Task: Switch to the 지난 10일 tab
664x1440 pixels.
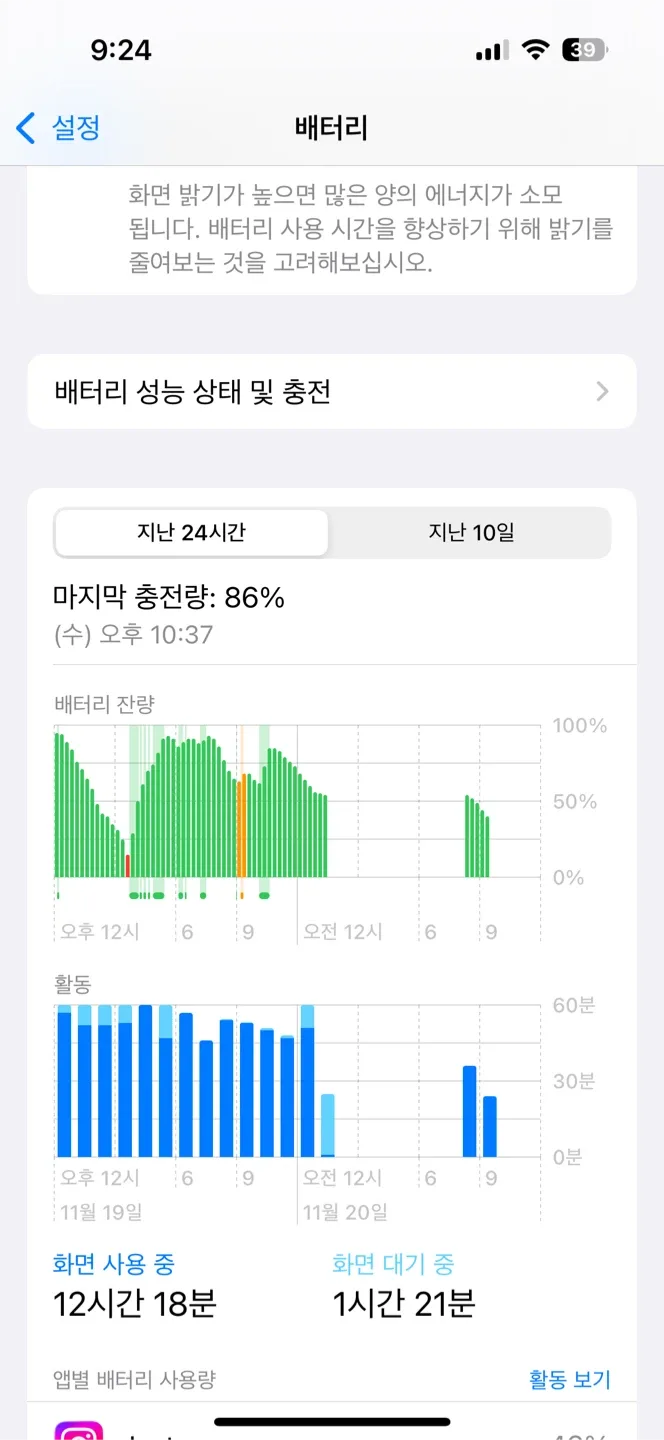Action: tap(471, 533)
